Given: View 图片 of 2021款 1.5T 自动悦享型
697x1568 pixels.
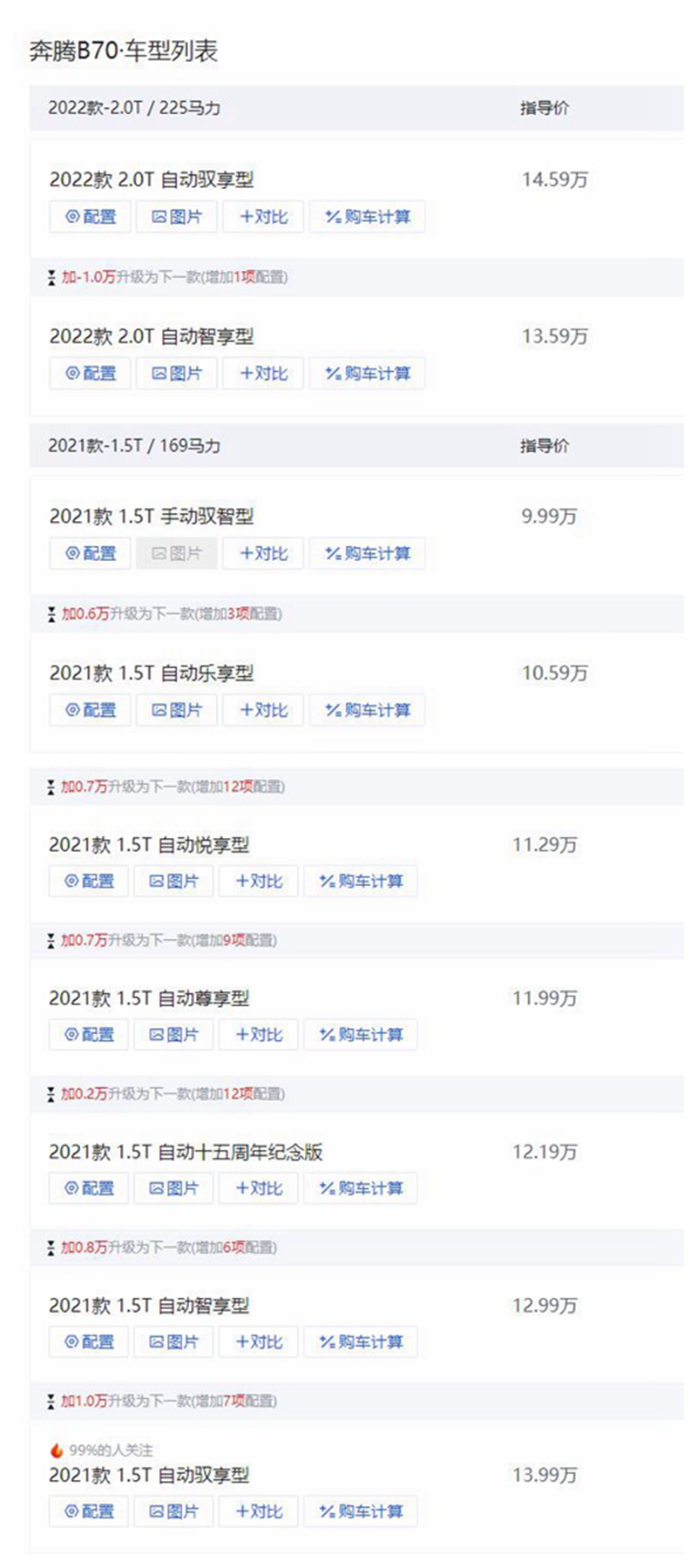Looking at the screenshot, I should coord(173,881).
